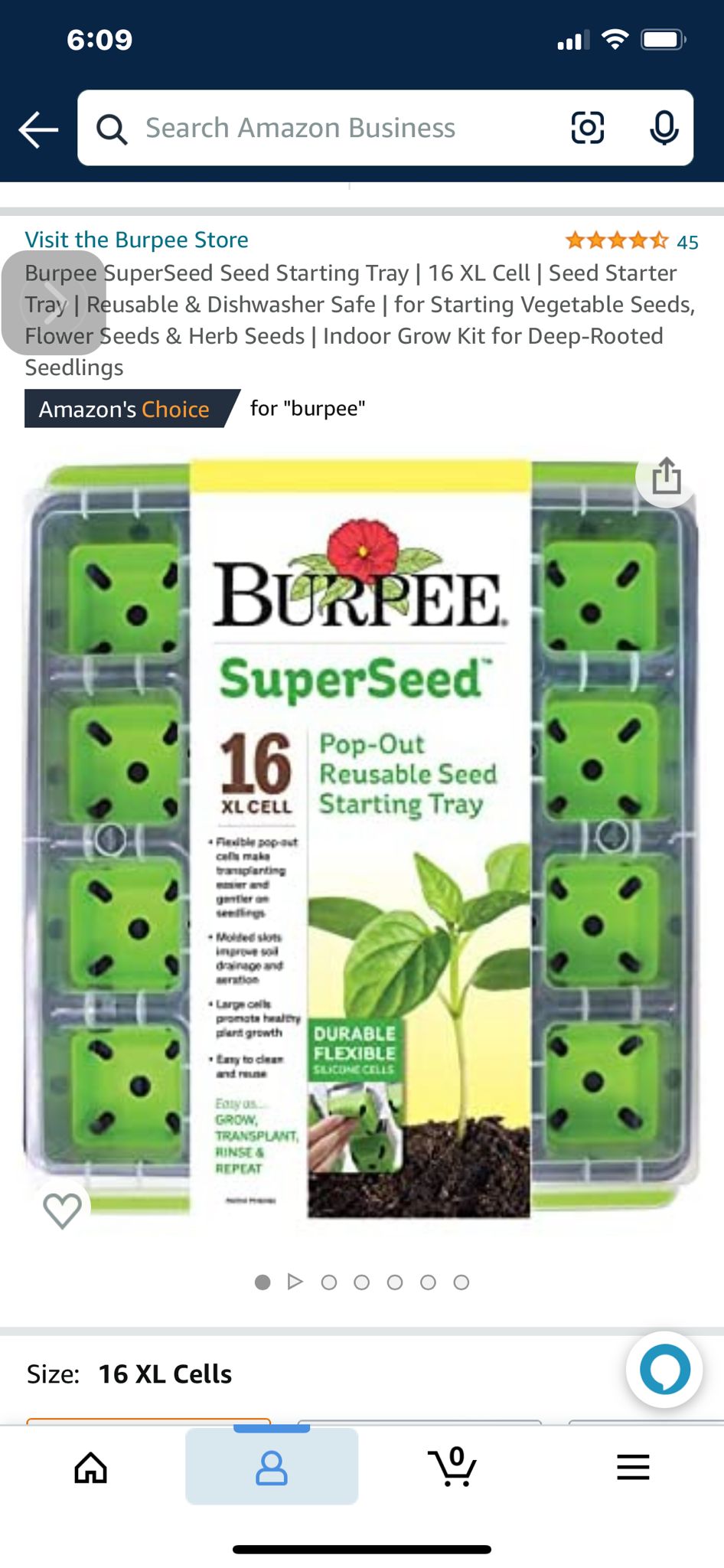Add product to wish list with heart

point(63,1210)
